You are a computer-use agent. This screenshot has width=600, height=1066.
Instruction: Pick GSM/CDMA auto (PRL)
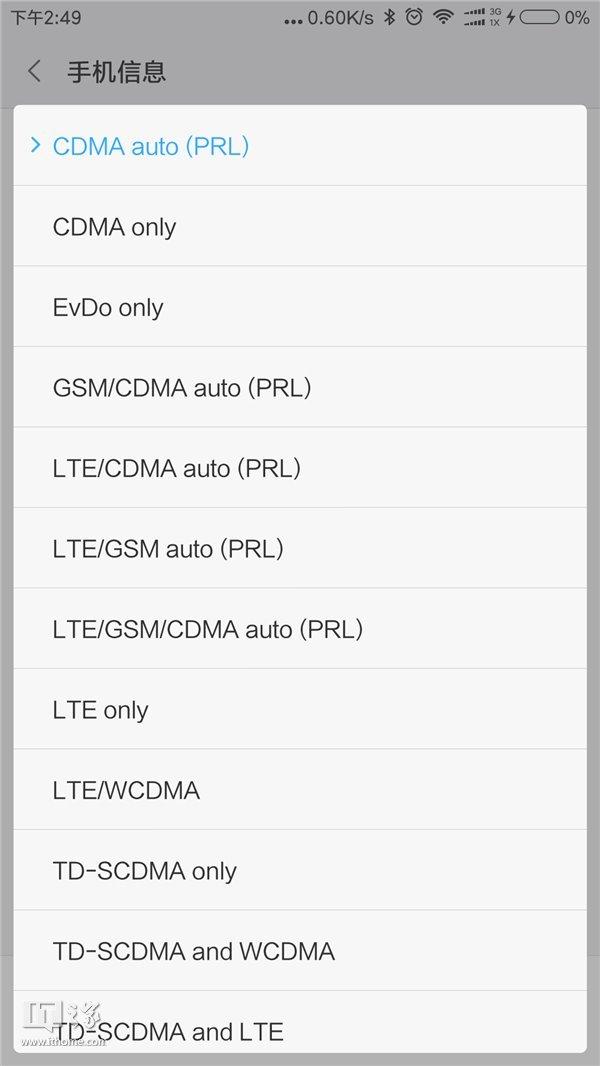tap(182, 388)
